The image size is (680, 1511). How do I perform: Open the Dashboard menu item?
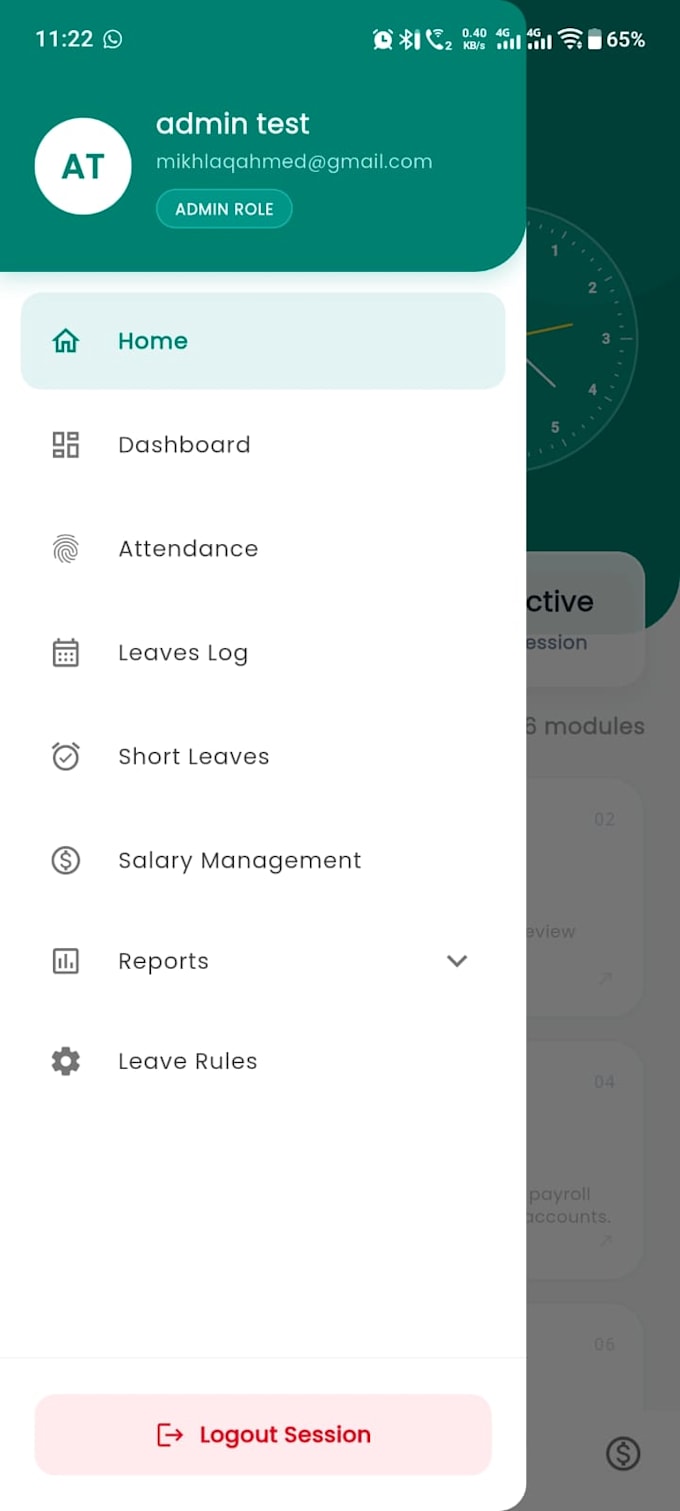click(263, 445)
